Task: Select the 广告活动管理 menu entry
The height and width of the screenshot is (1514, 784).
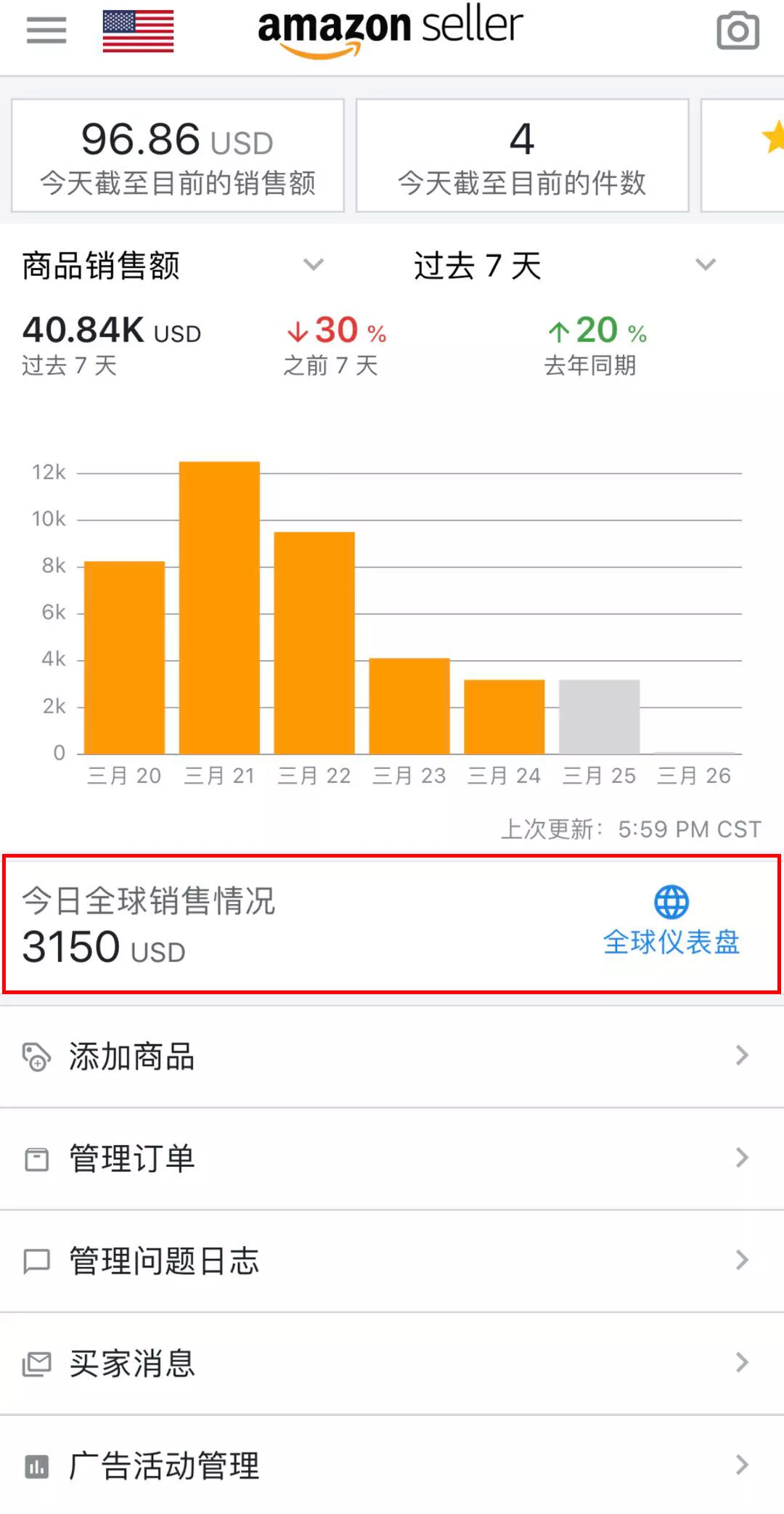Action: (164, 1465)
